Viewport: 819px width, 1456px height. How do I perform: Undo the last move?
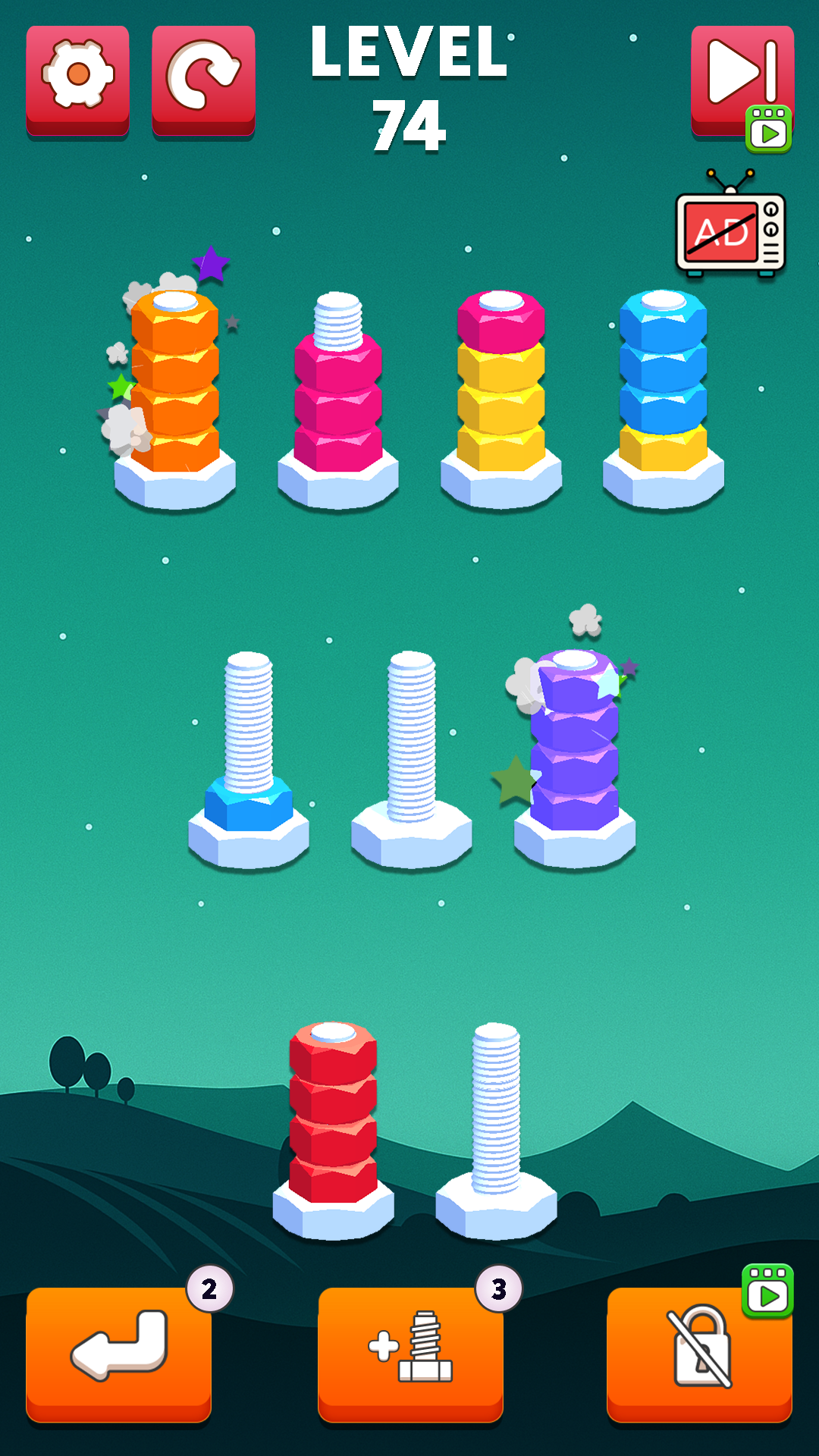point(119,1351)
